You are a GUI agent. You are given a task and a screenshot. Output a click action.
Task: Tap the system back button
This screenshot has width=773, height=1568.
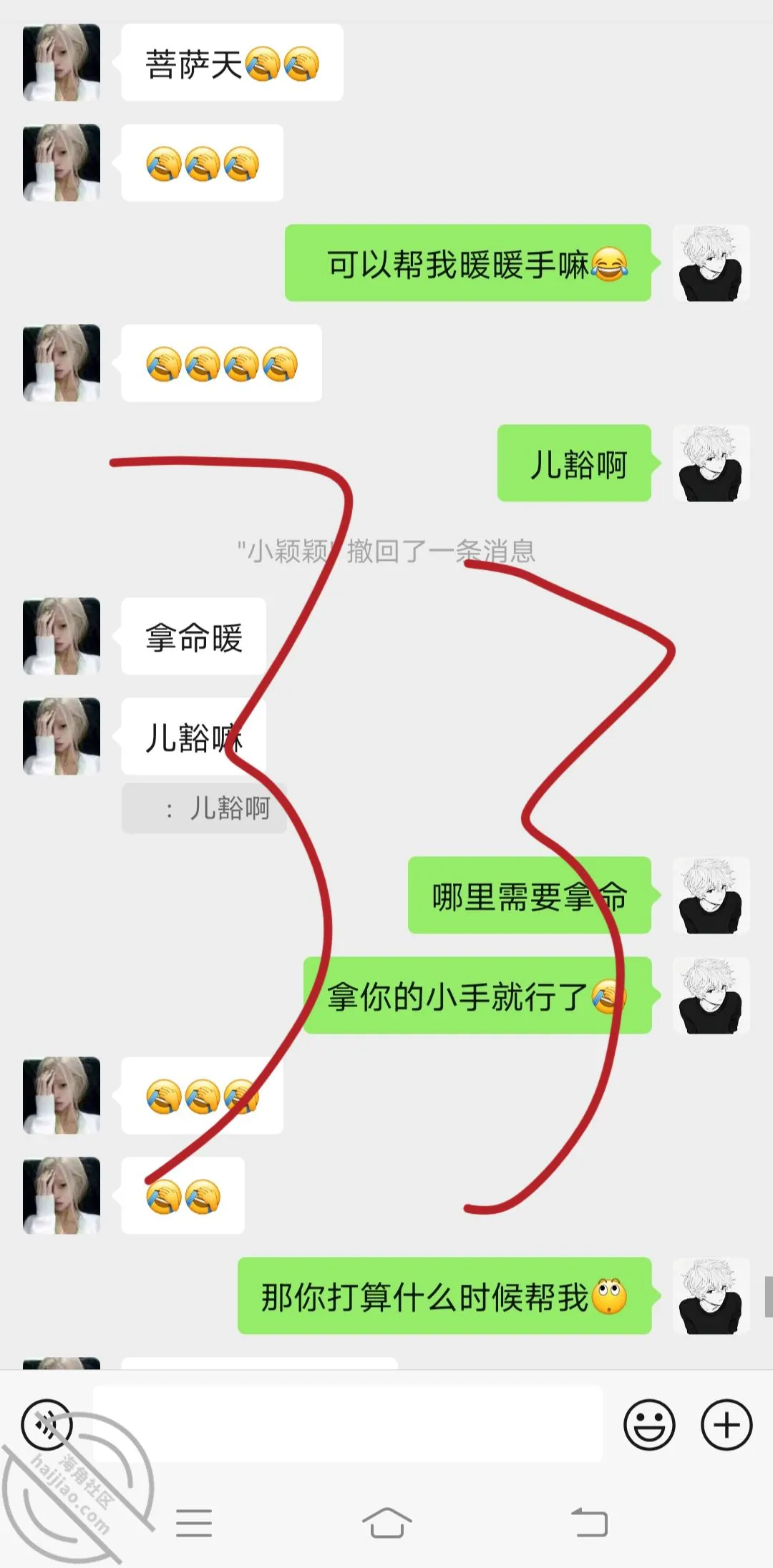589,1522
